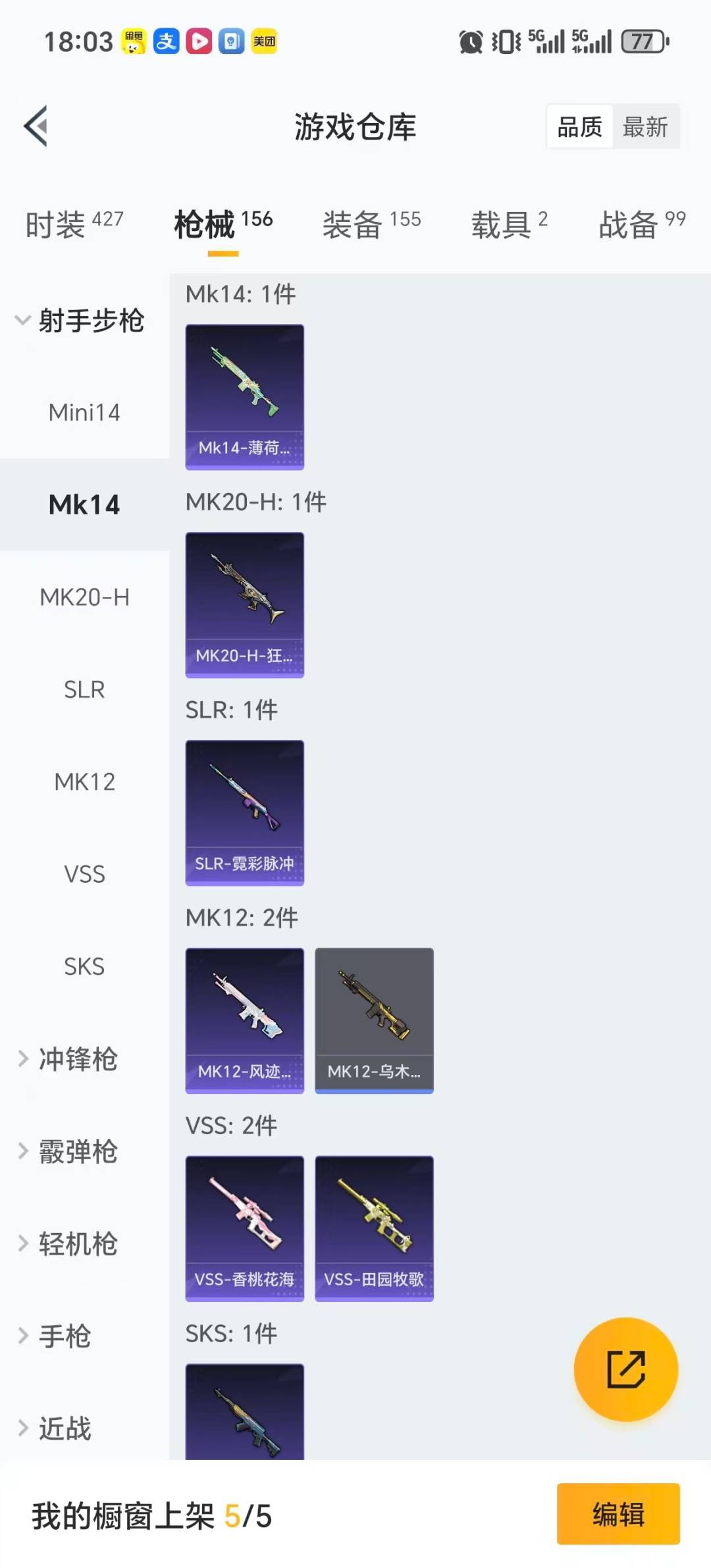Go back from 游戏仓库
The image size is (711, 1568).
click(x=36, y=126)
